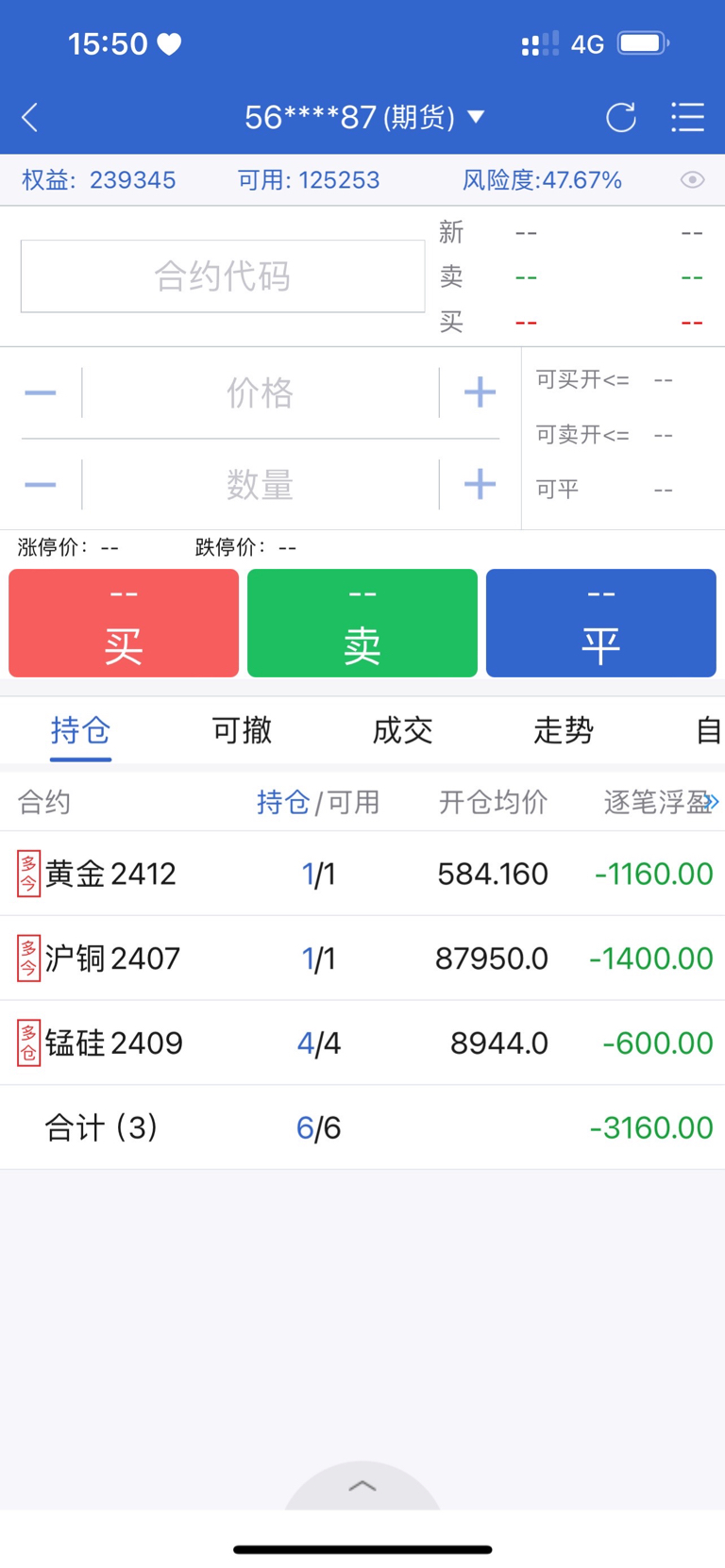The height and width of the screenshot is (1568, 725).
Task: Open the menu list icon top right
Action: [687, 117]
